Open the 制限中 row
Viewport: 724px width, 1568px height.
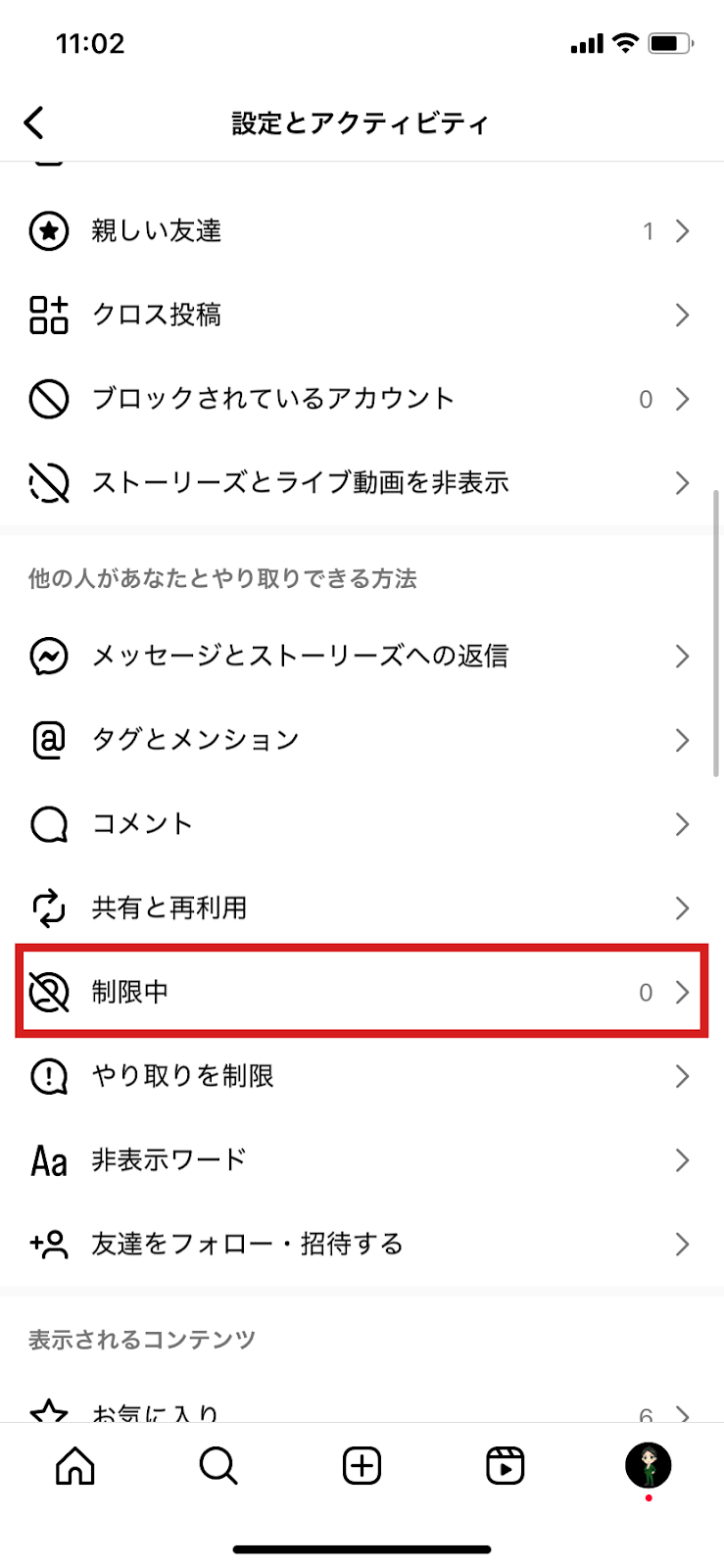coord(362,992)
